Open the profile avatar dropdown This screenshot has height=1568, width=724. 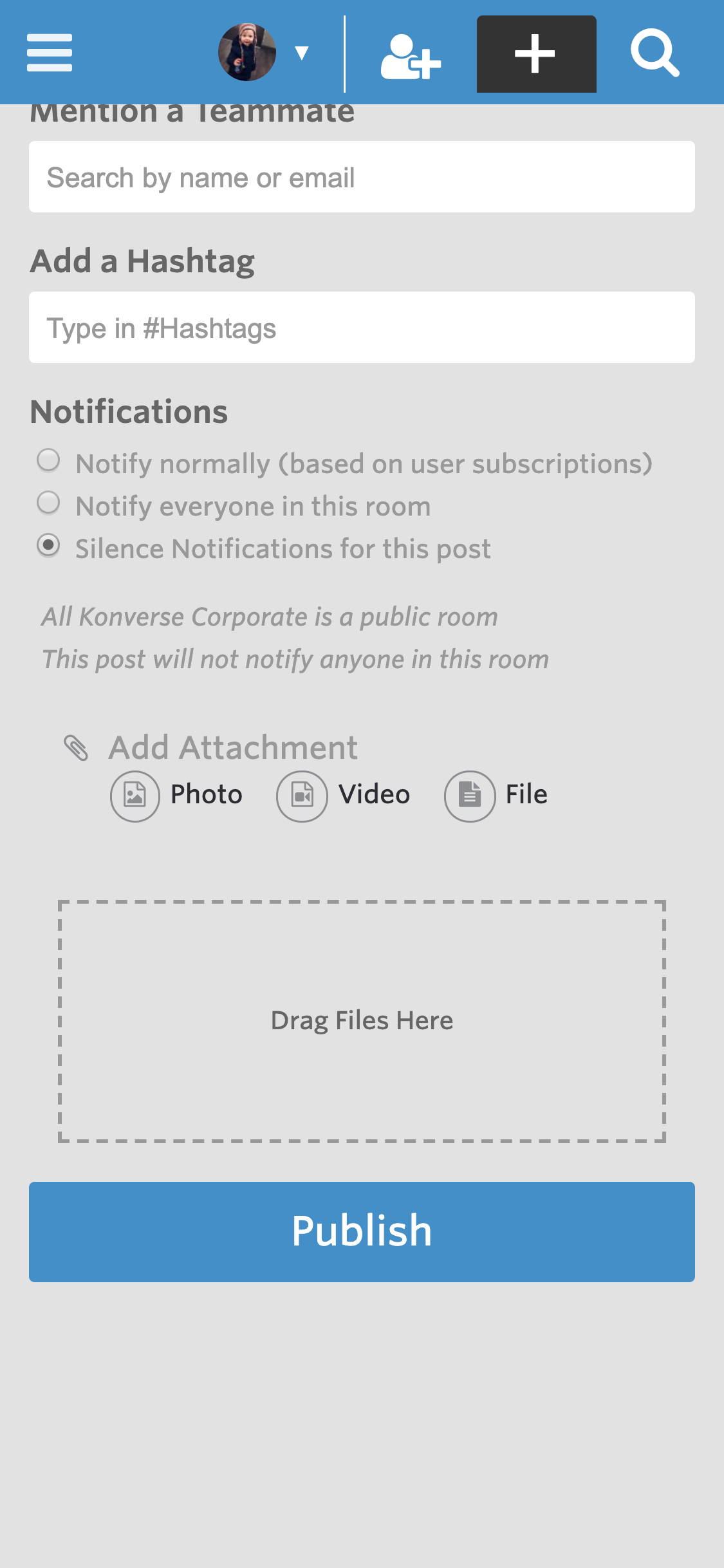tap(263, 52)
